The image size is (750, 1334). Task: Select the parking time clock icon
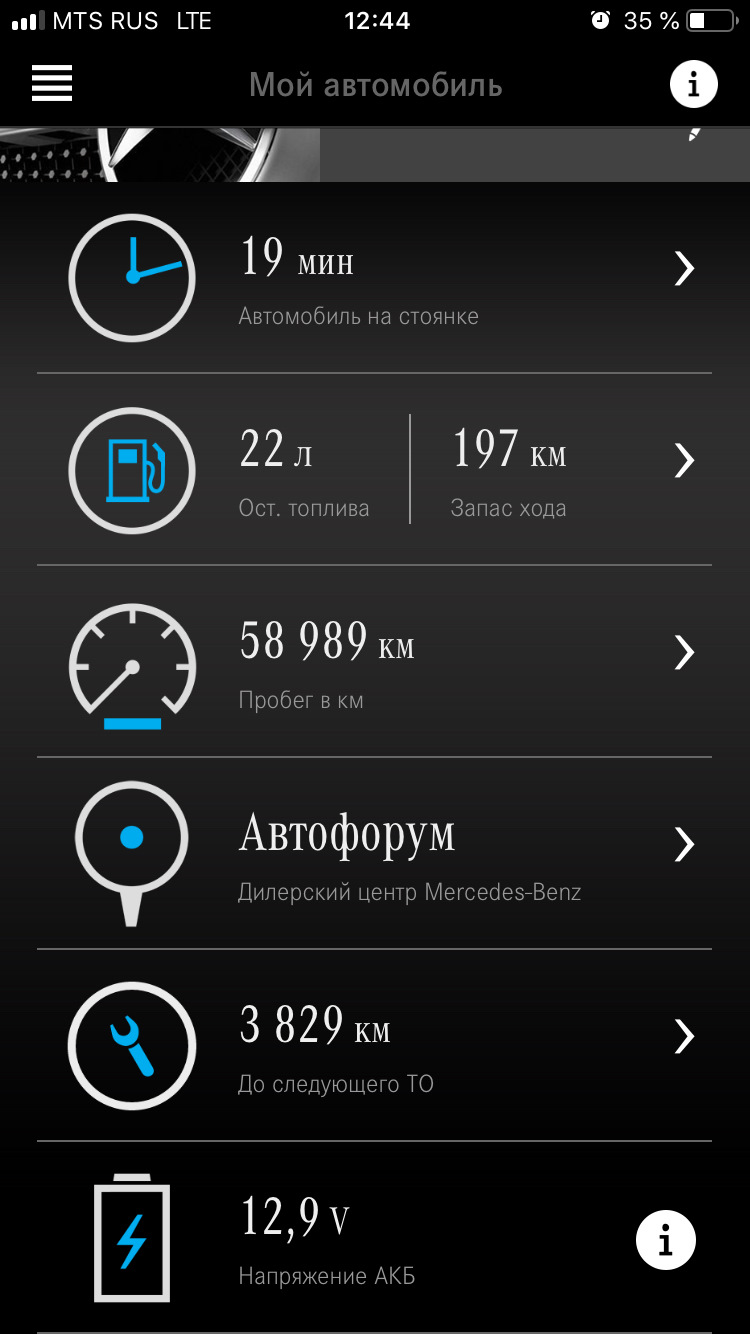pyautogui.click(x=131, y=278)
